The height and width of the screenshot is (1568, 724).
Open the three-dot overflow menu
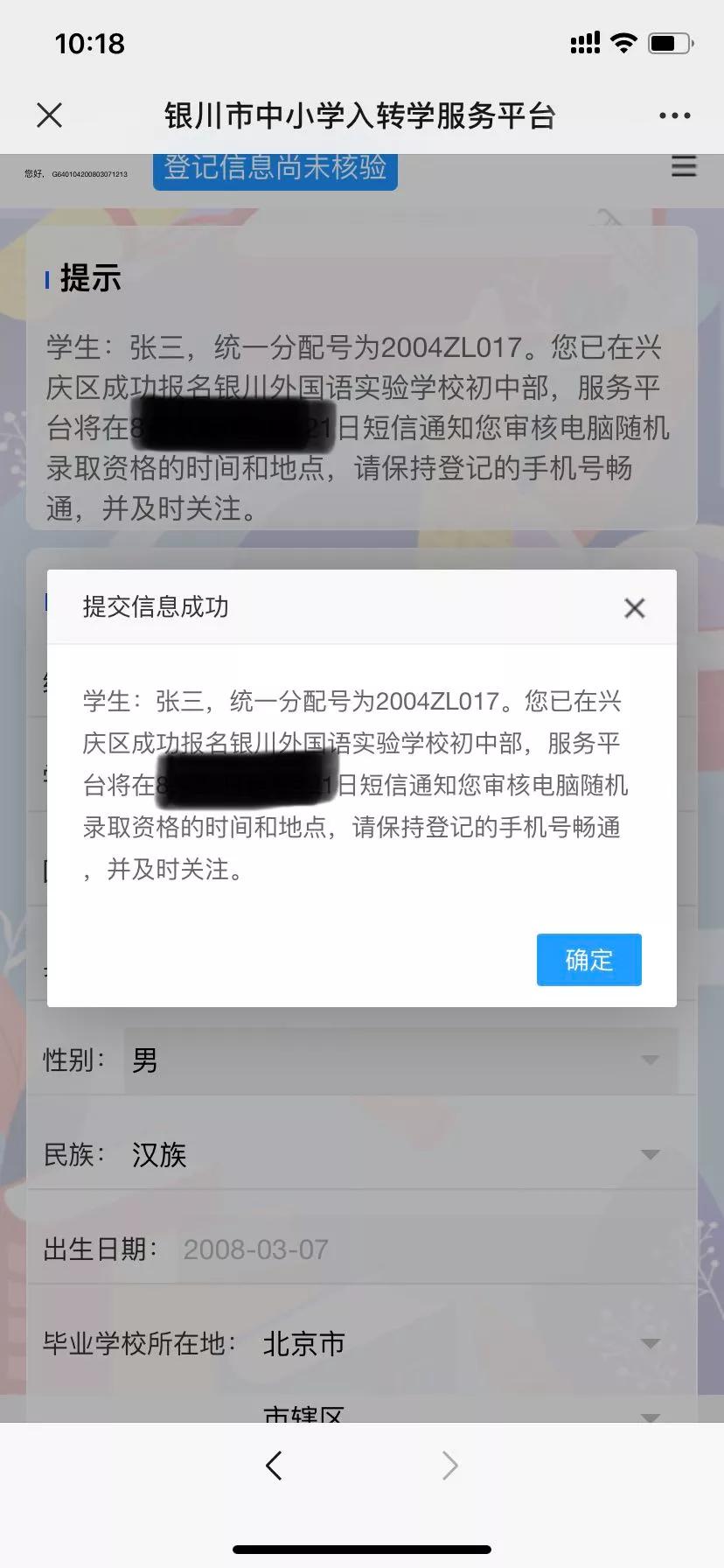point(674,115)
